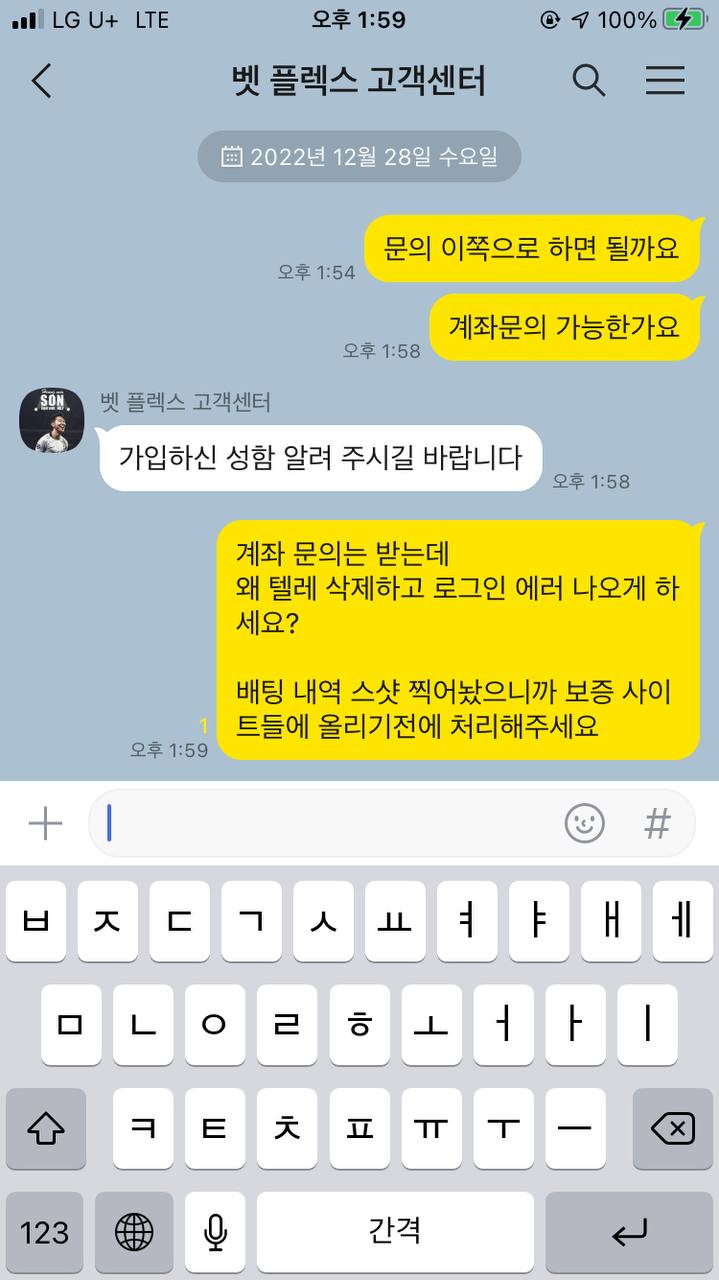Search within this conversation
The image size is (719, 1280).
click(588, 81)
